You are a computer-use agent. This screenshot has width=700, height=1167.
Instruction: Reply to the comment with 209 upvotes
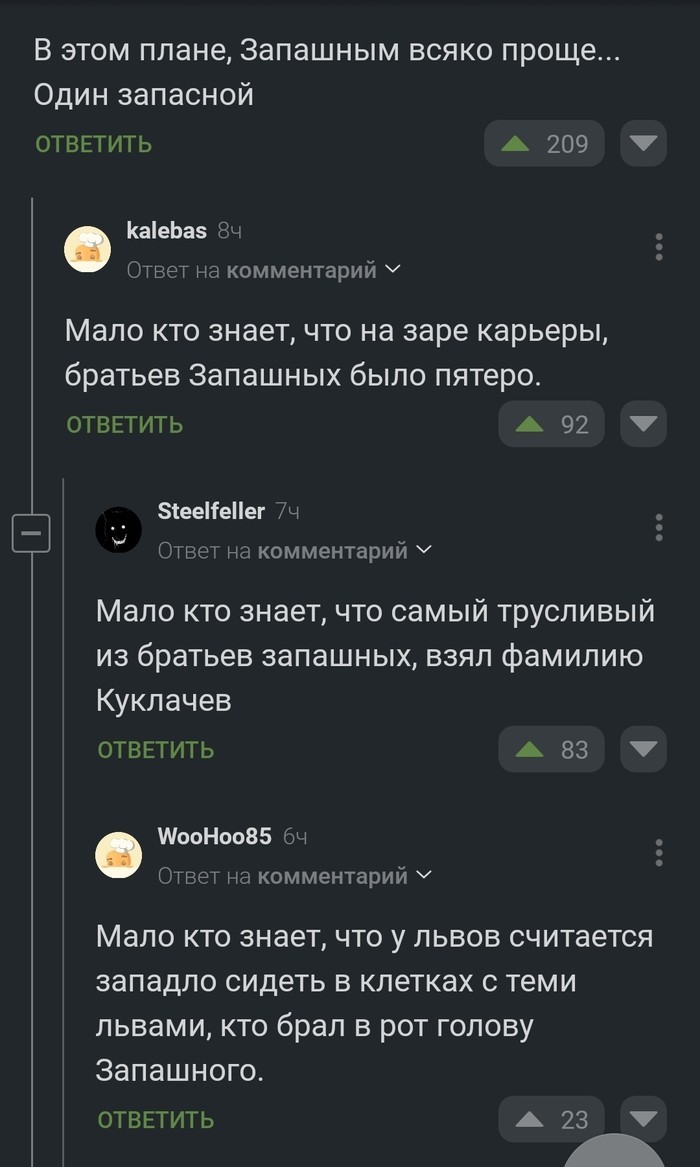pyautogui.click(x=94, y=144)
